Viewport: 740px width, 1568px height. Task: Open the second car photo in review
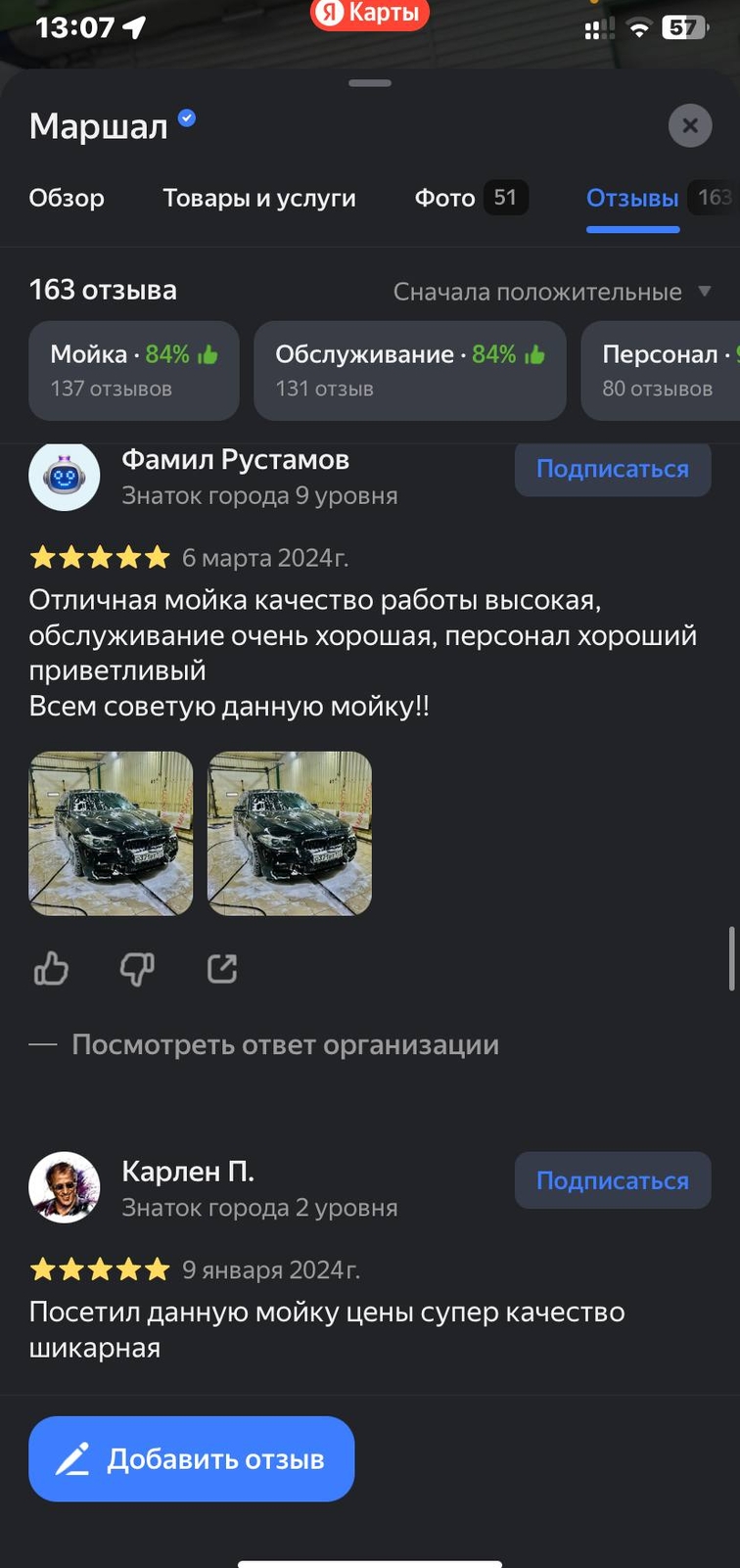click(290, 833)
